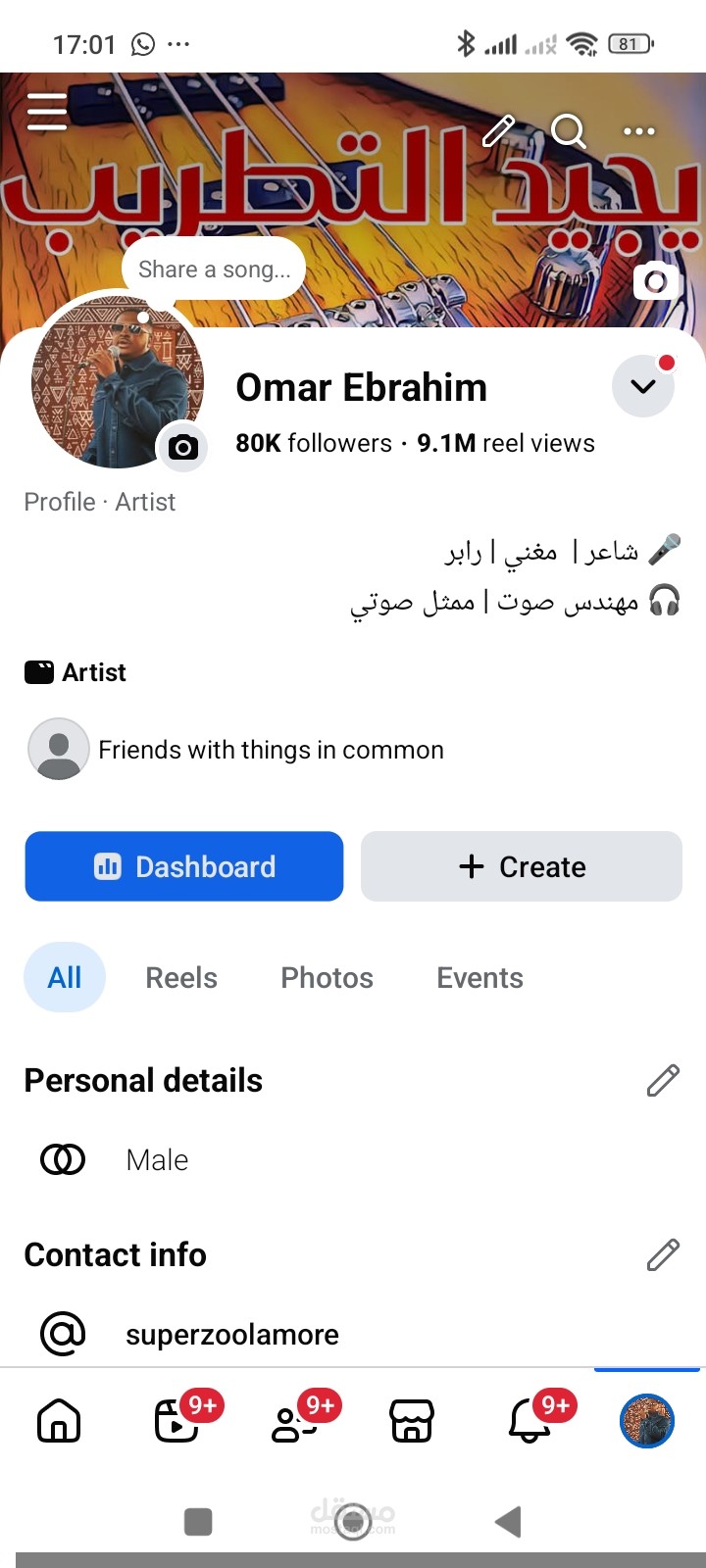Switch to the Events tab
The width and height of the screenshot is (706, 1568).
479,977
